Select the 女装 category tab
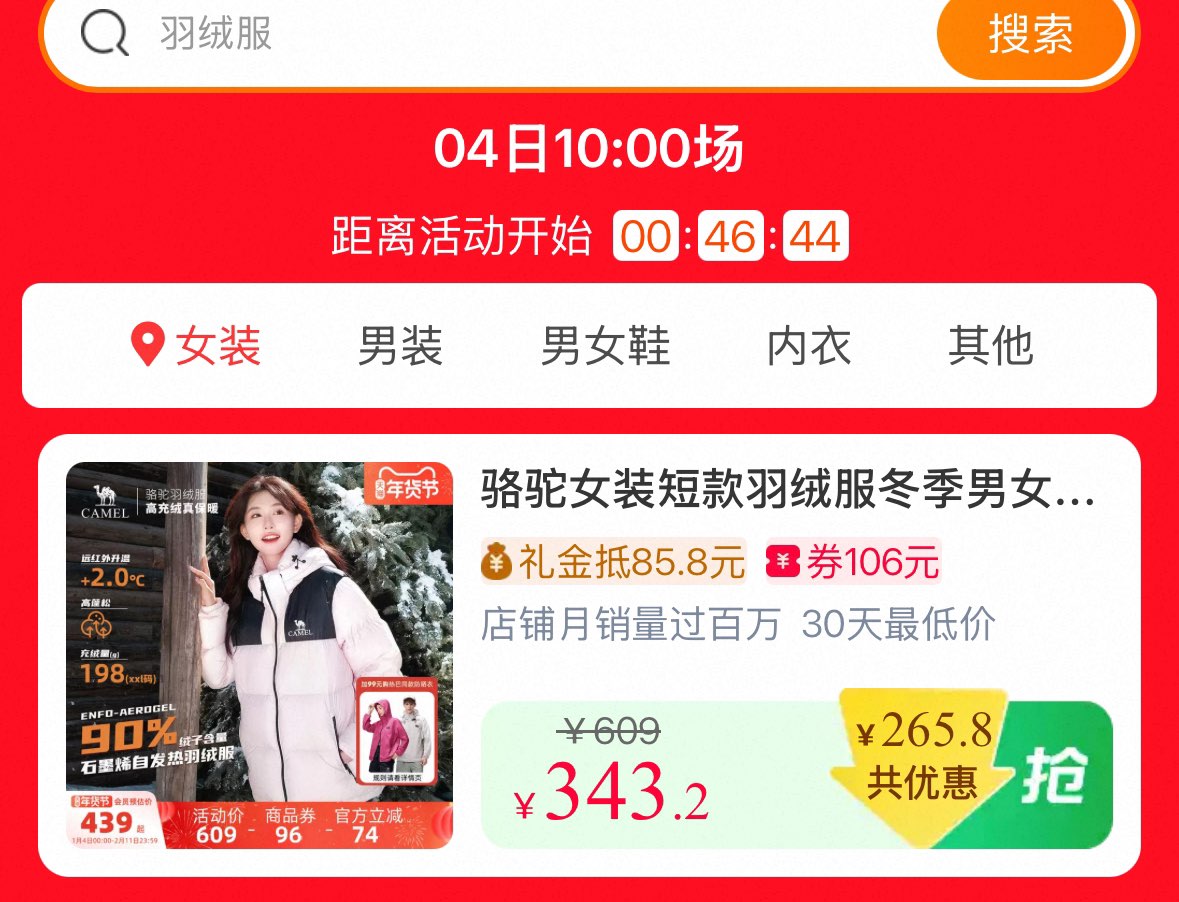 pyautogui.click(x=196, y=346)
